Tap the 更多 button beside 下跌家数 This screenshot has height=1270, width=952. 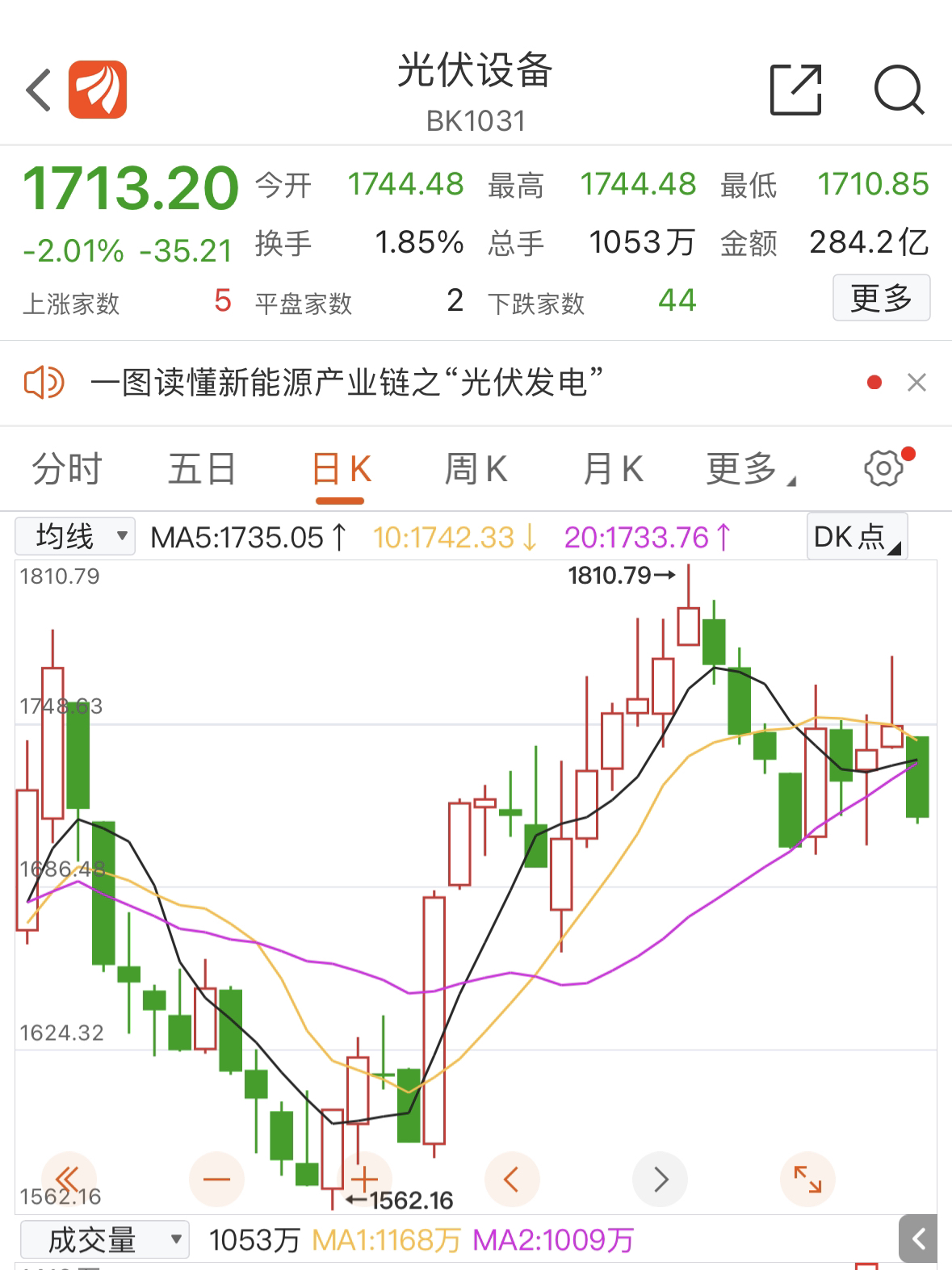(x=881, y=298)
